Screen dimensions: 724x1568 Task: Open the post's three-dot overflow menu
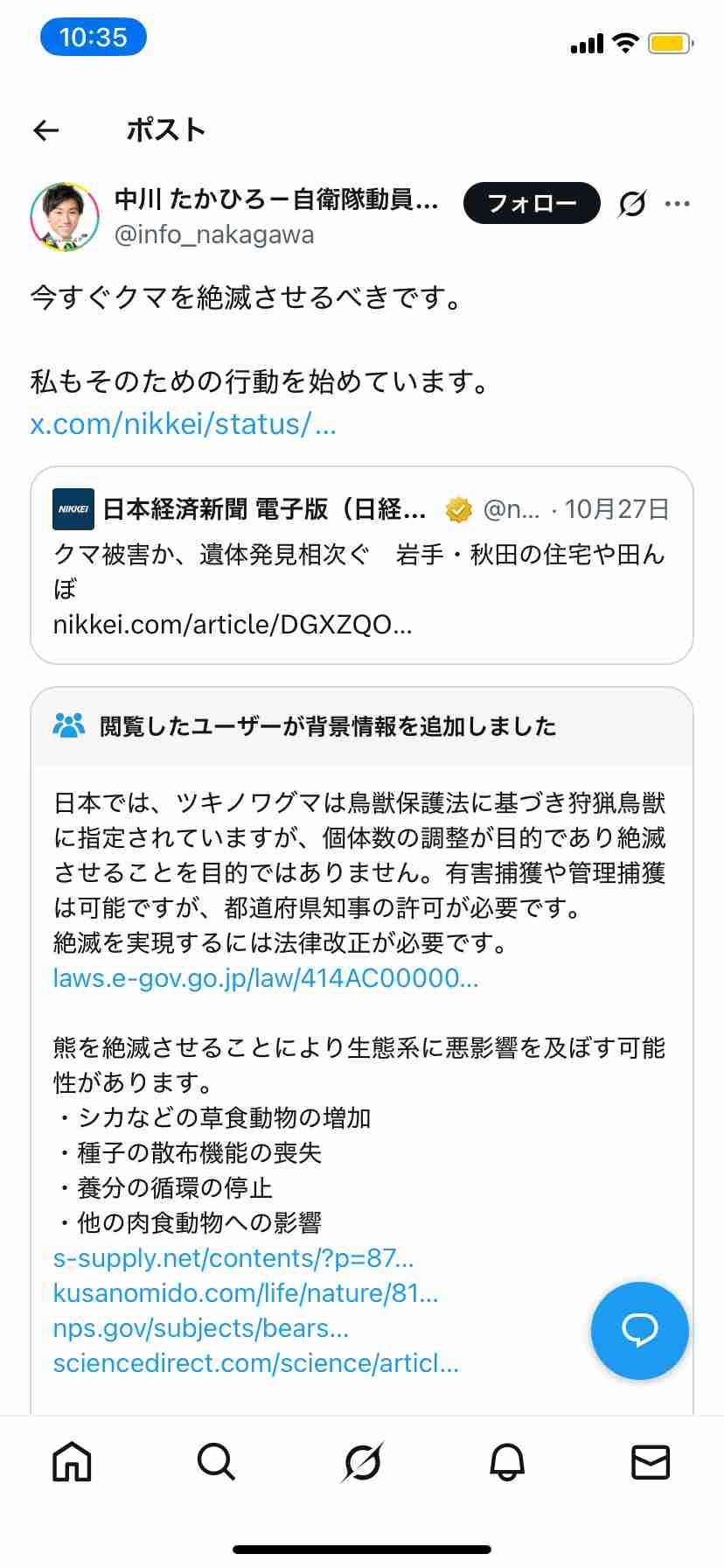click(677, 204)
